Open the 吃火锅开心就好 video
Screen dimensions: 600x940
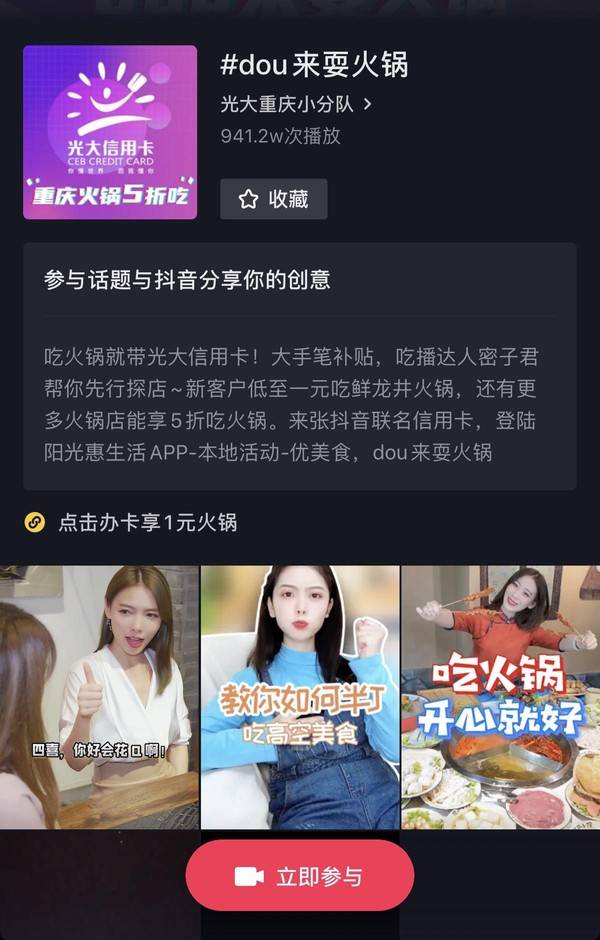click(x=500, y=696)
